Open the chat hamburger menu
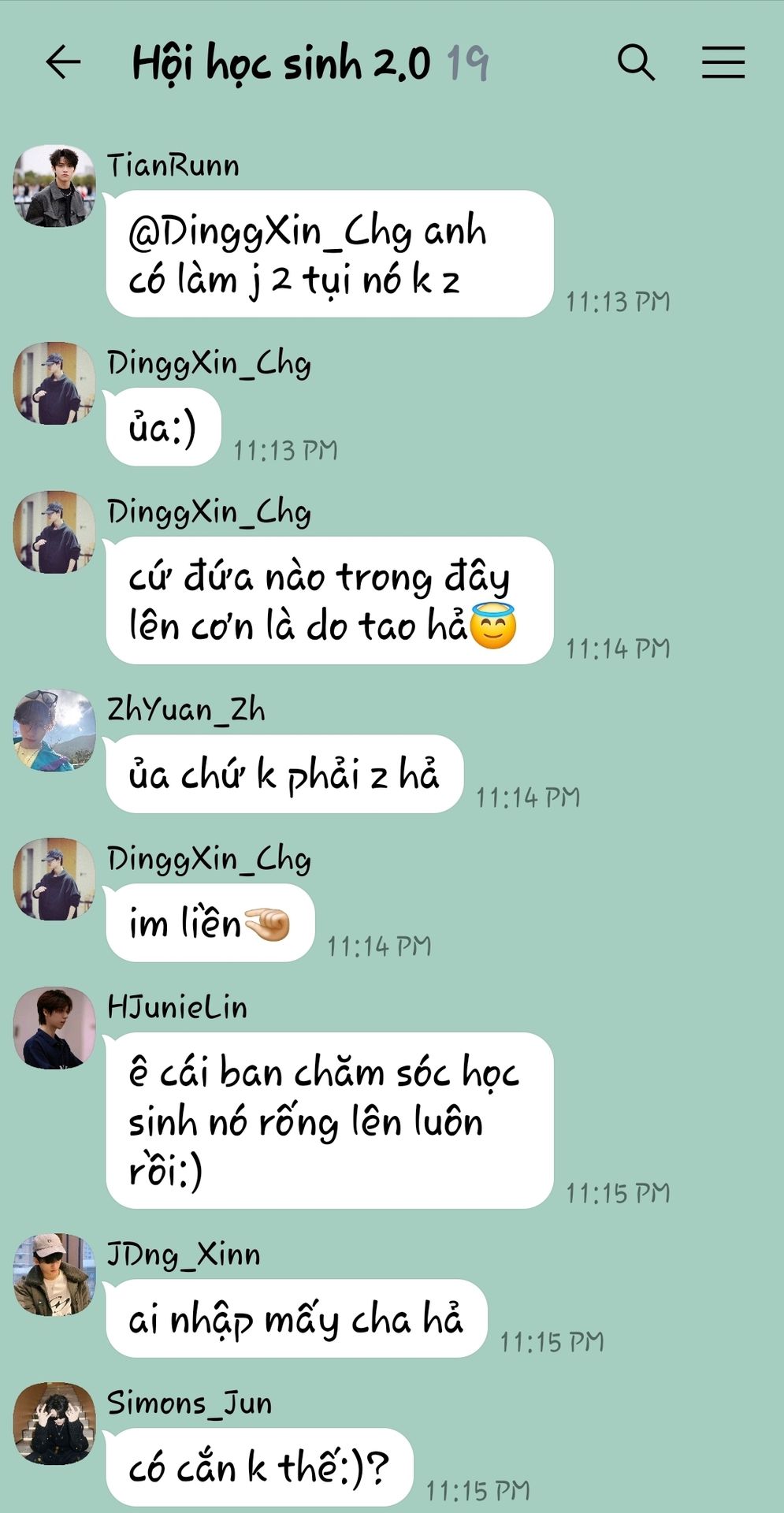This screenshot has width=784, height=1513. tap(723, 62)
